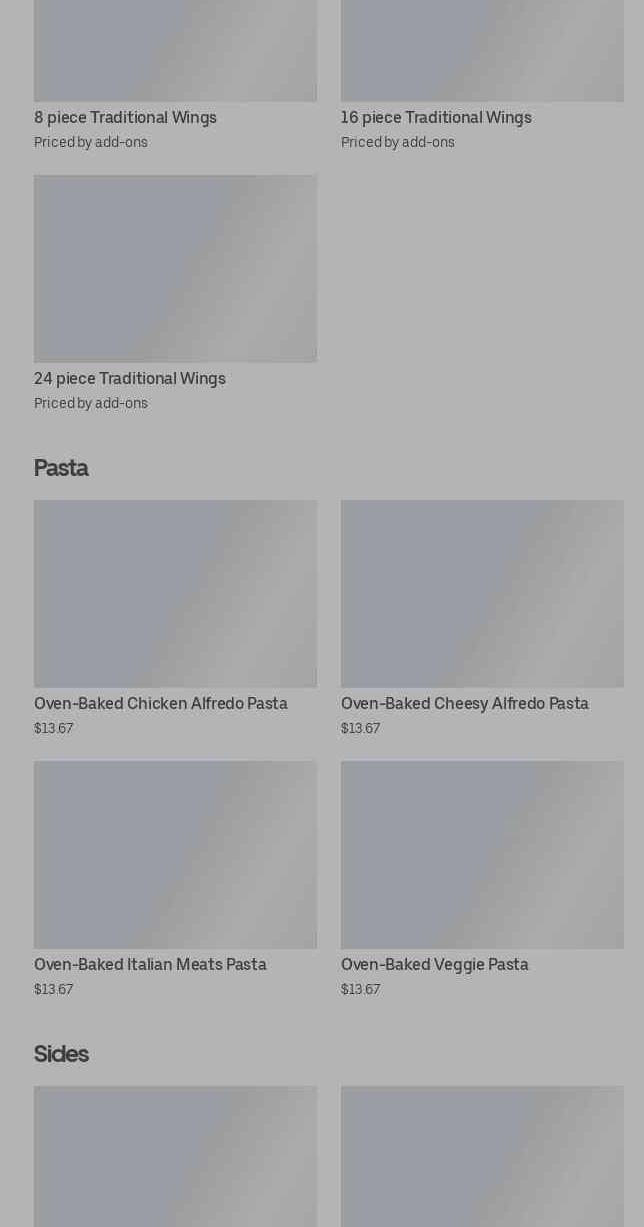
Task: View Oven-Baked Cheesy Alfredo Pasta
Action: 482,619
